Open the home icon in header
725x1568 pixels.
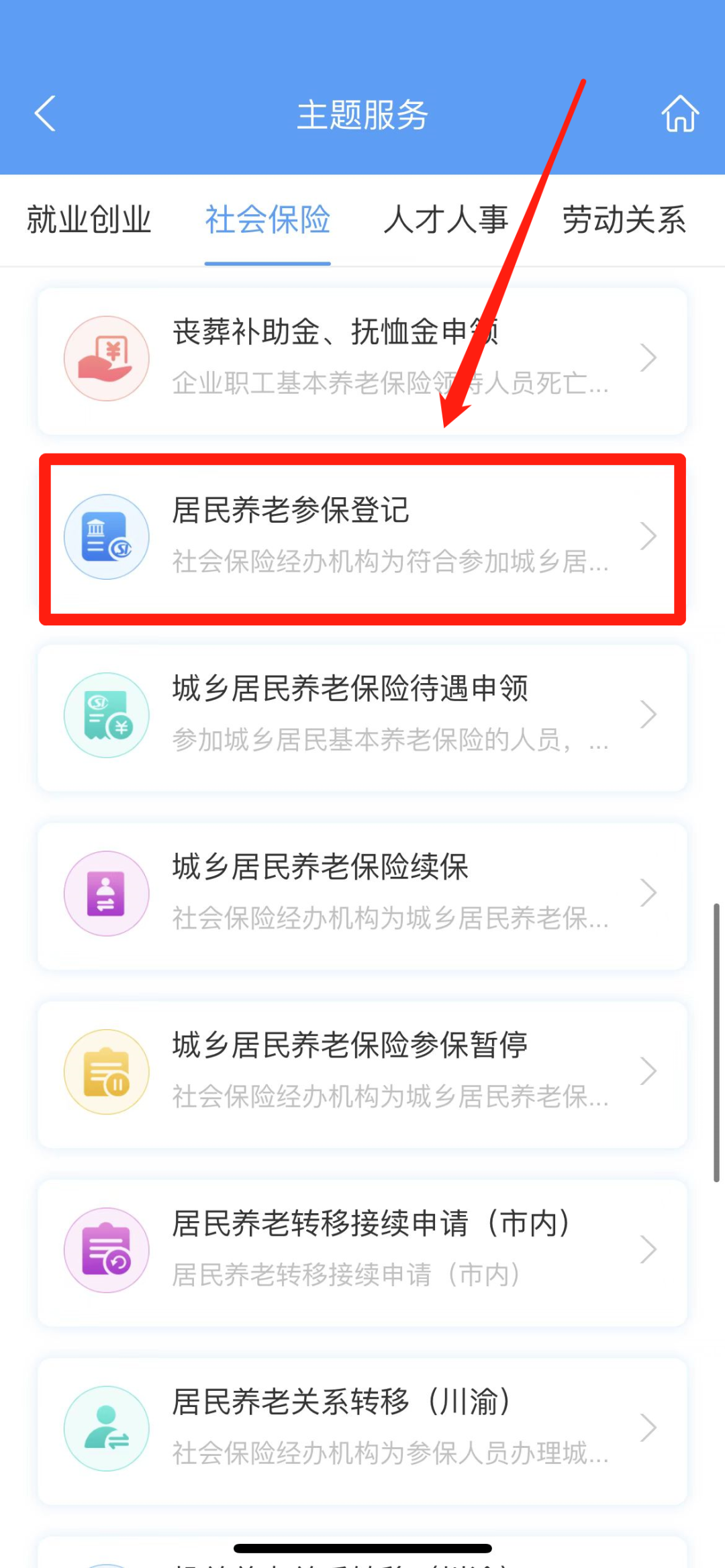679,113
